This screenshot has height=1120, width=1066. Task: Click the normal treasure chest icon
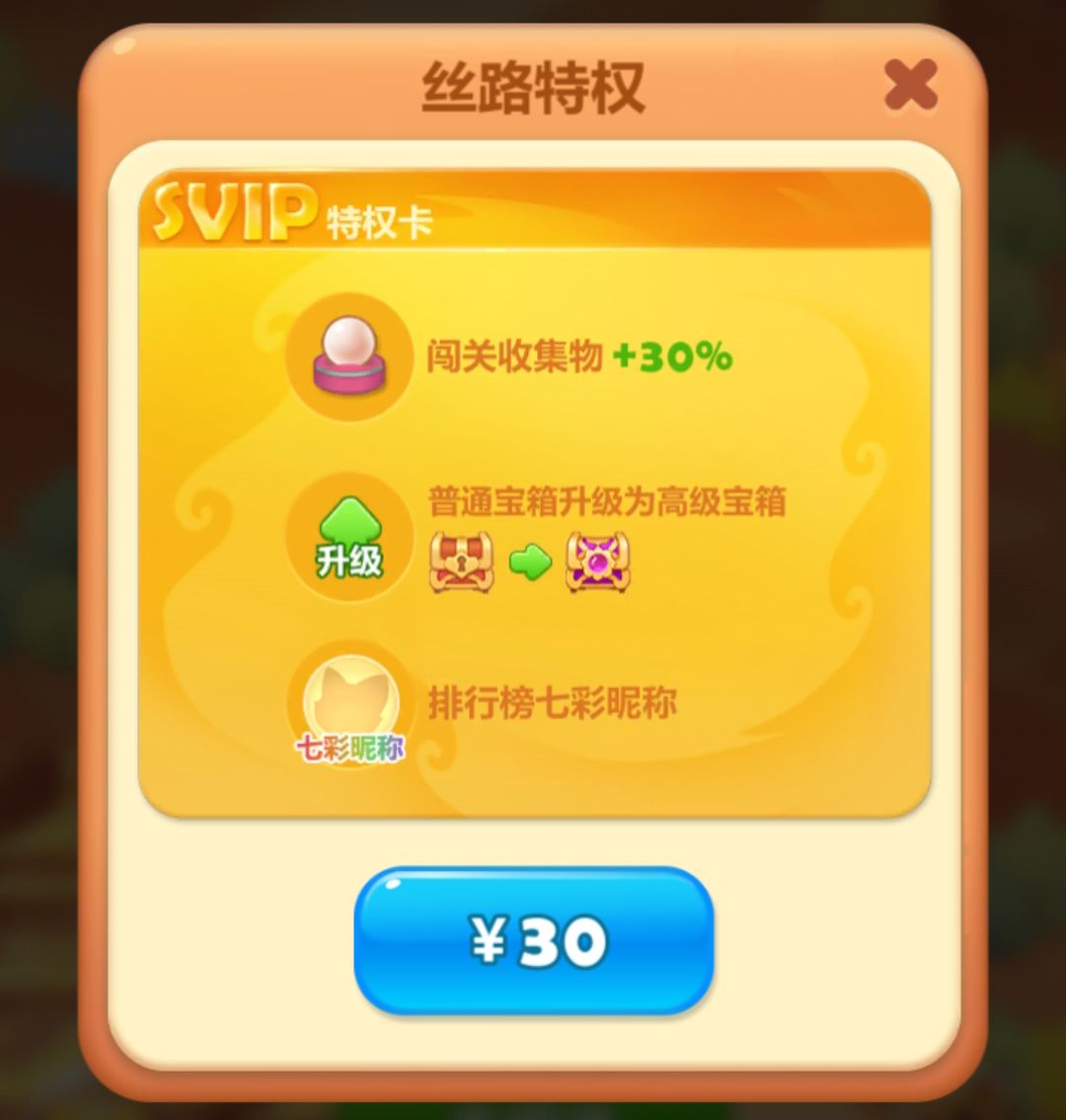point(459,560)
